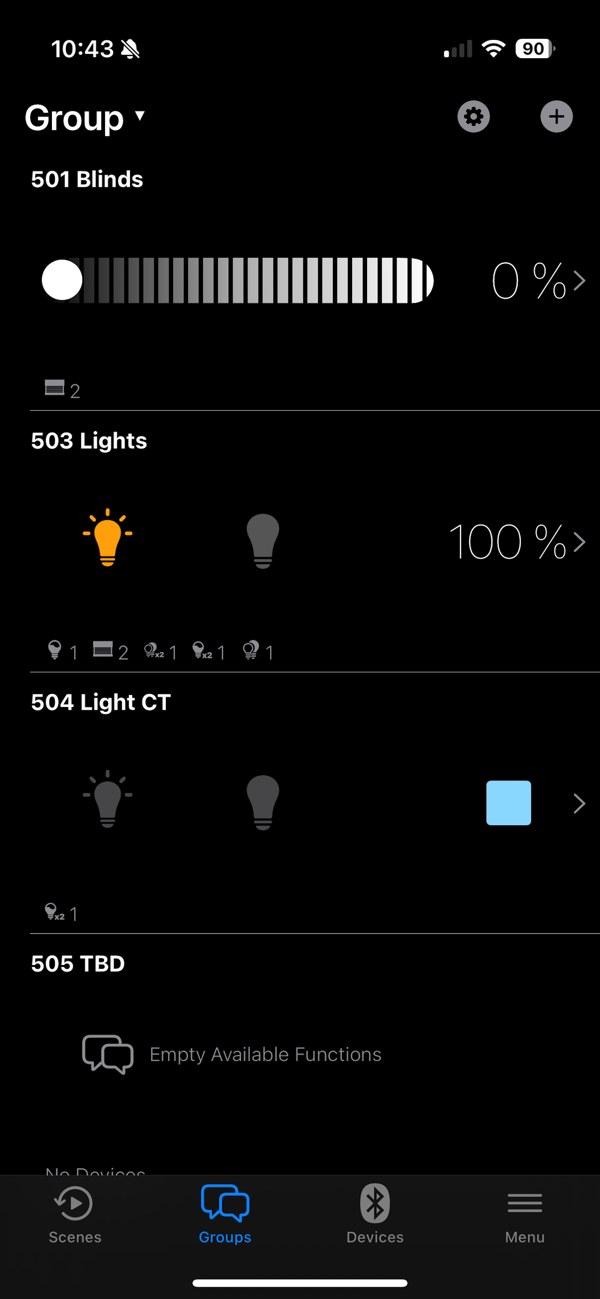Open 503 Lights details chevron
This screenshot has height=1299, width=600.
point(580,542)
